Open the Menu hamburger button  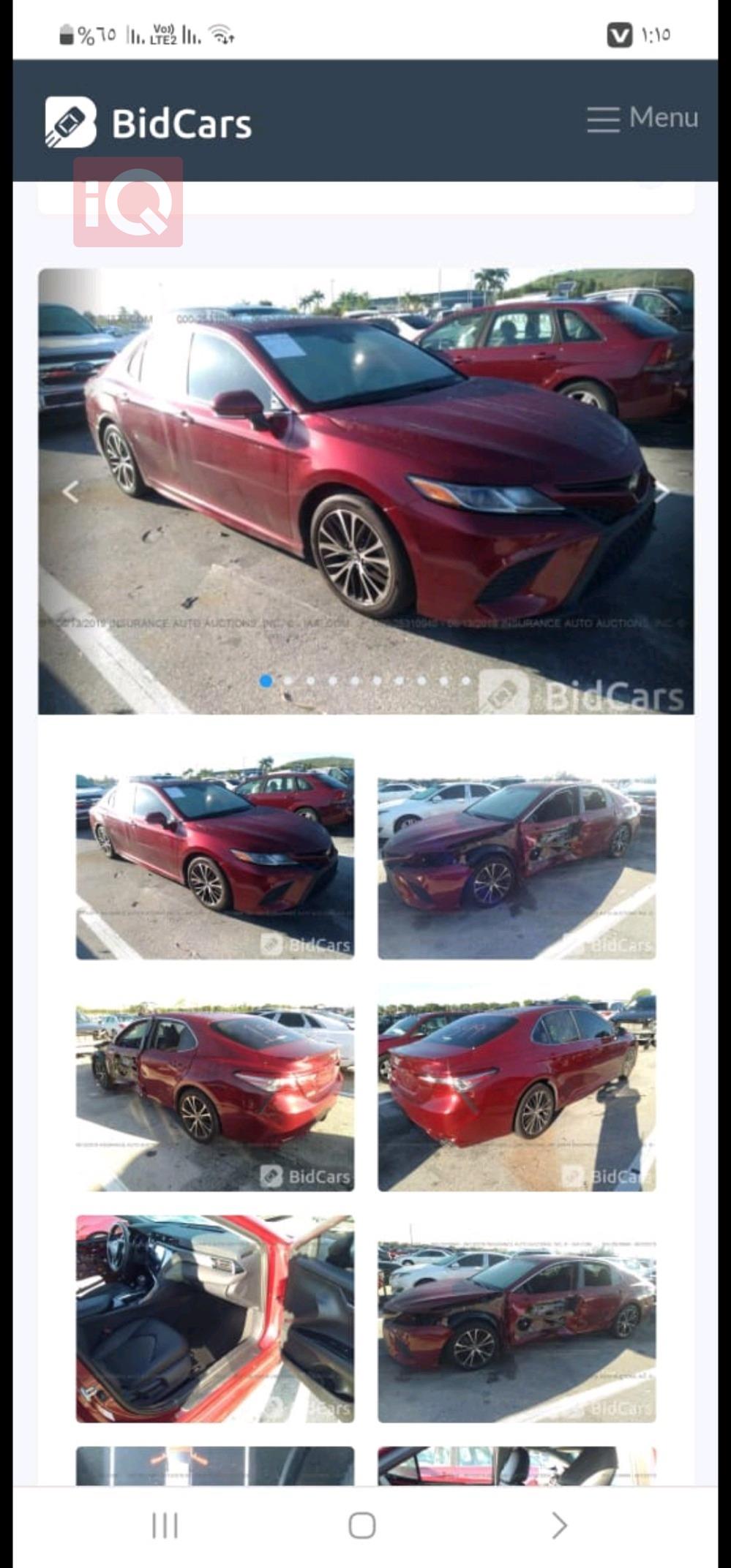[x=642, y=118]
